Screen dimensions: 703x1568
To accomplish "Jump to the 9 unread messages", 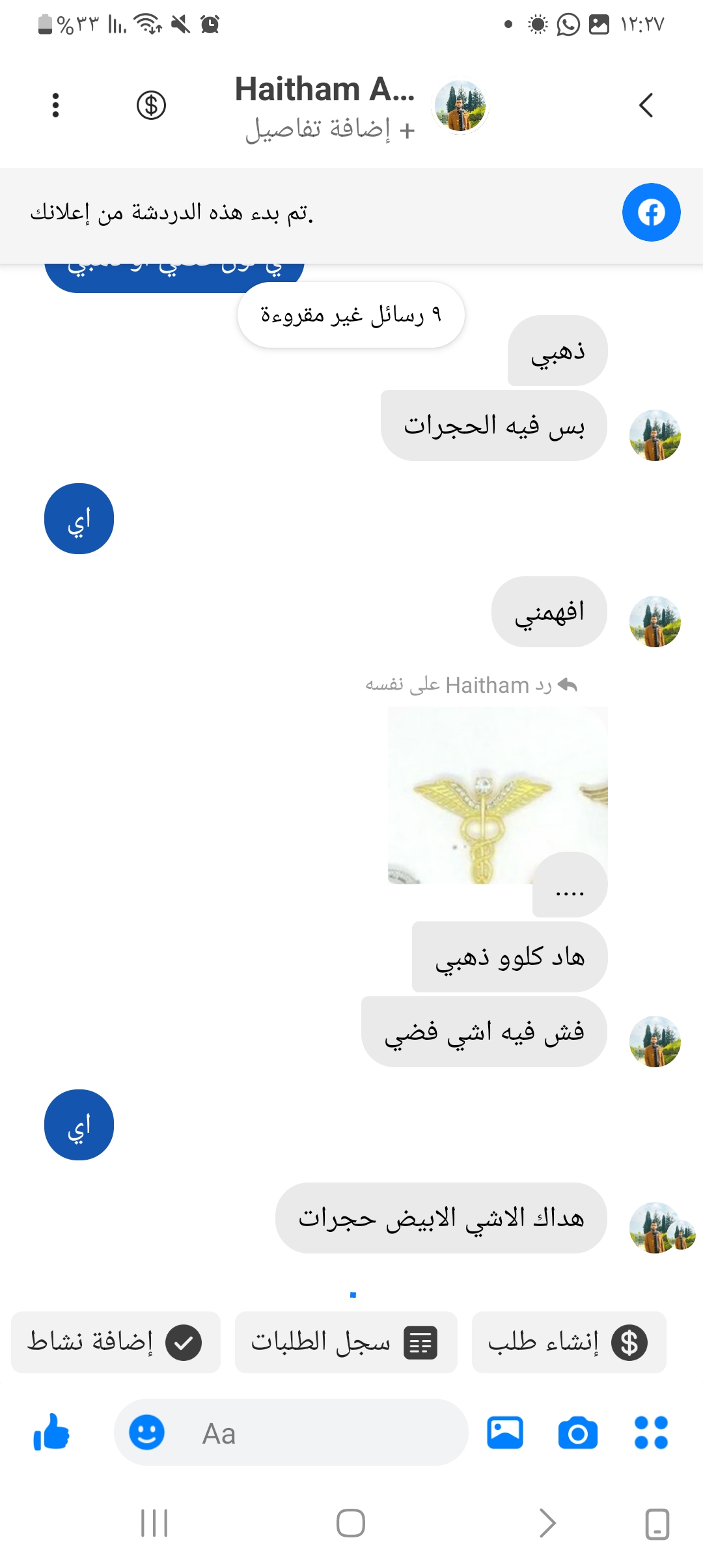I will pos(350,315).
